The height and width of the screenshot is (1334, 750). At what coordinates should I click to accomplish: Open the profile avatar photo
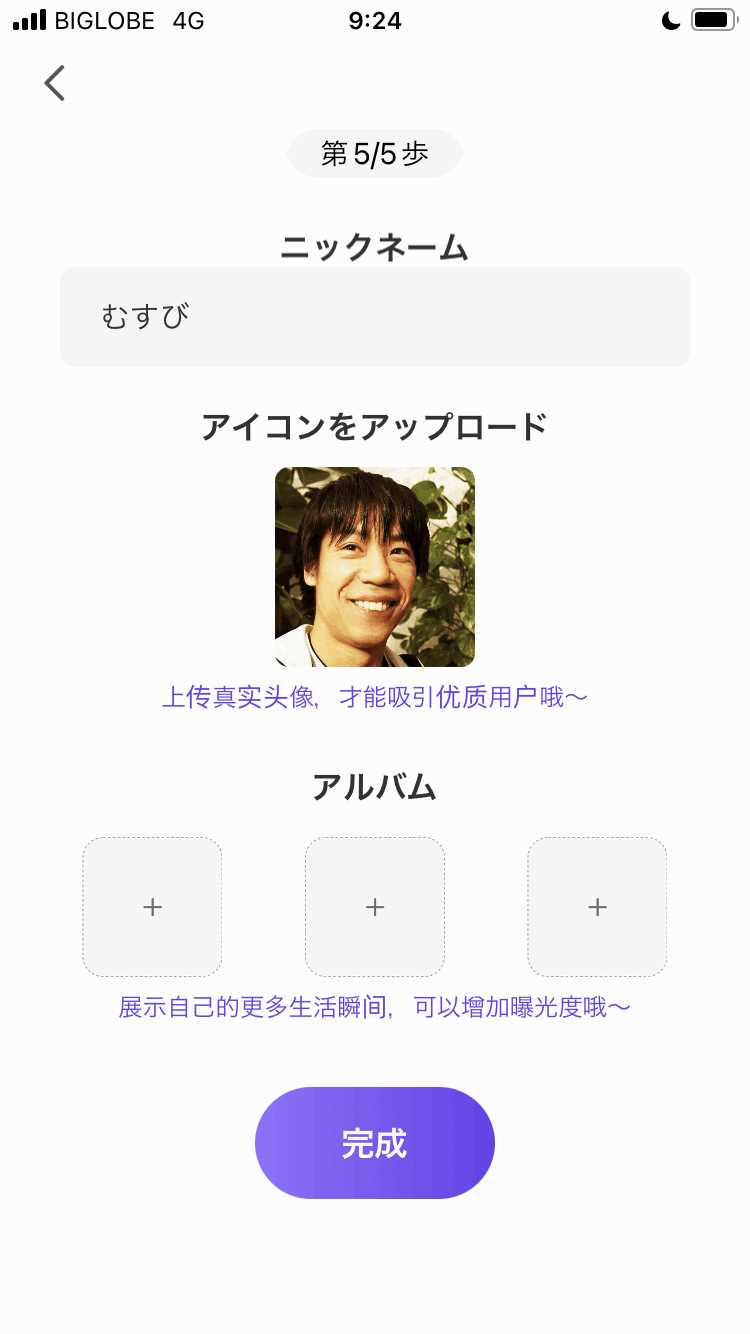tap(375, 567)
